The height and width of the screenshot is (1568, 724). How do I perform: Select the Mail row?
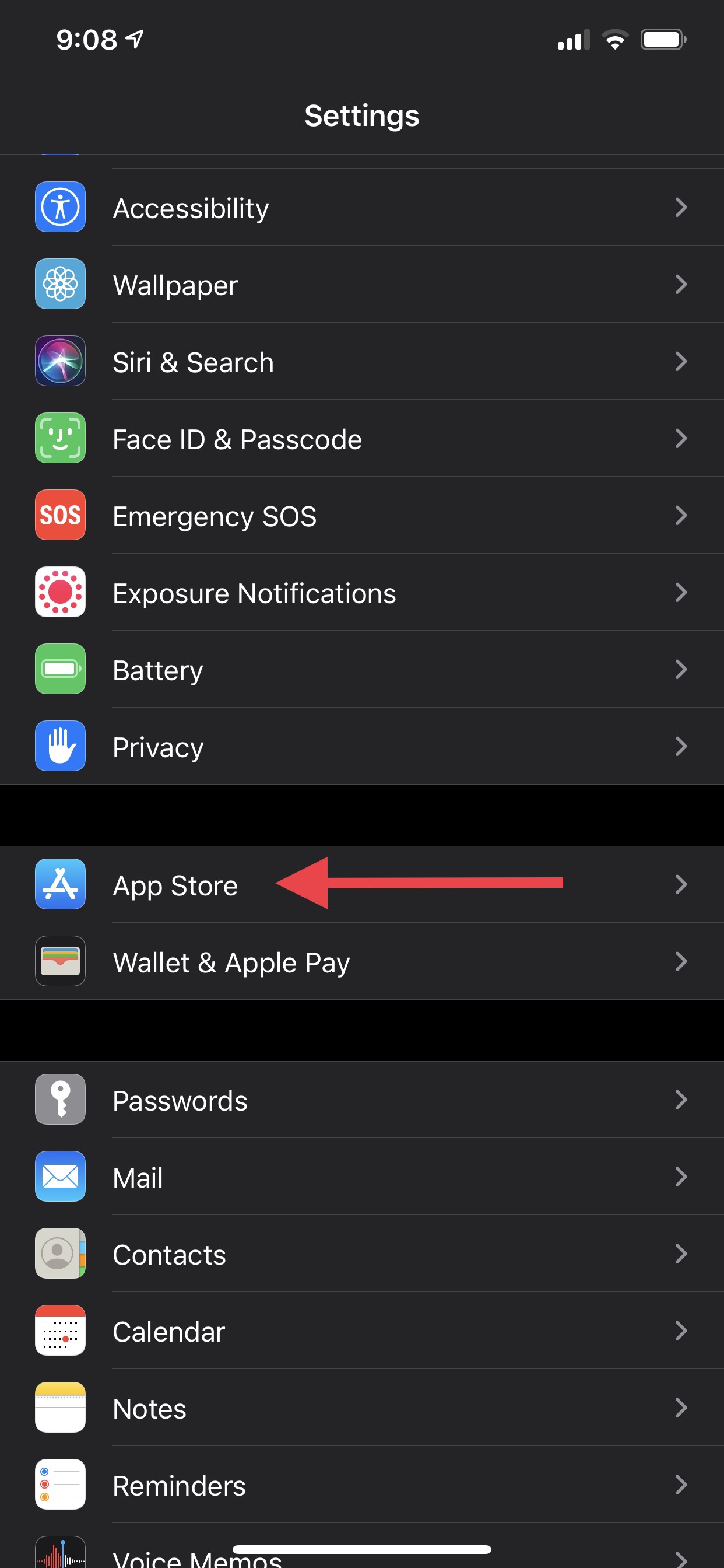362,1177
